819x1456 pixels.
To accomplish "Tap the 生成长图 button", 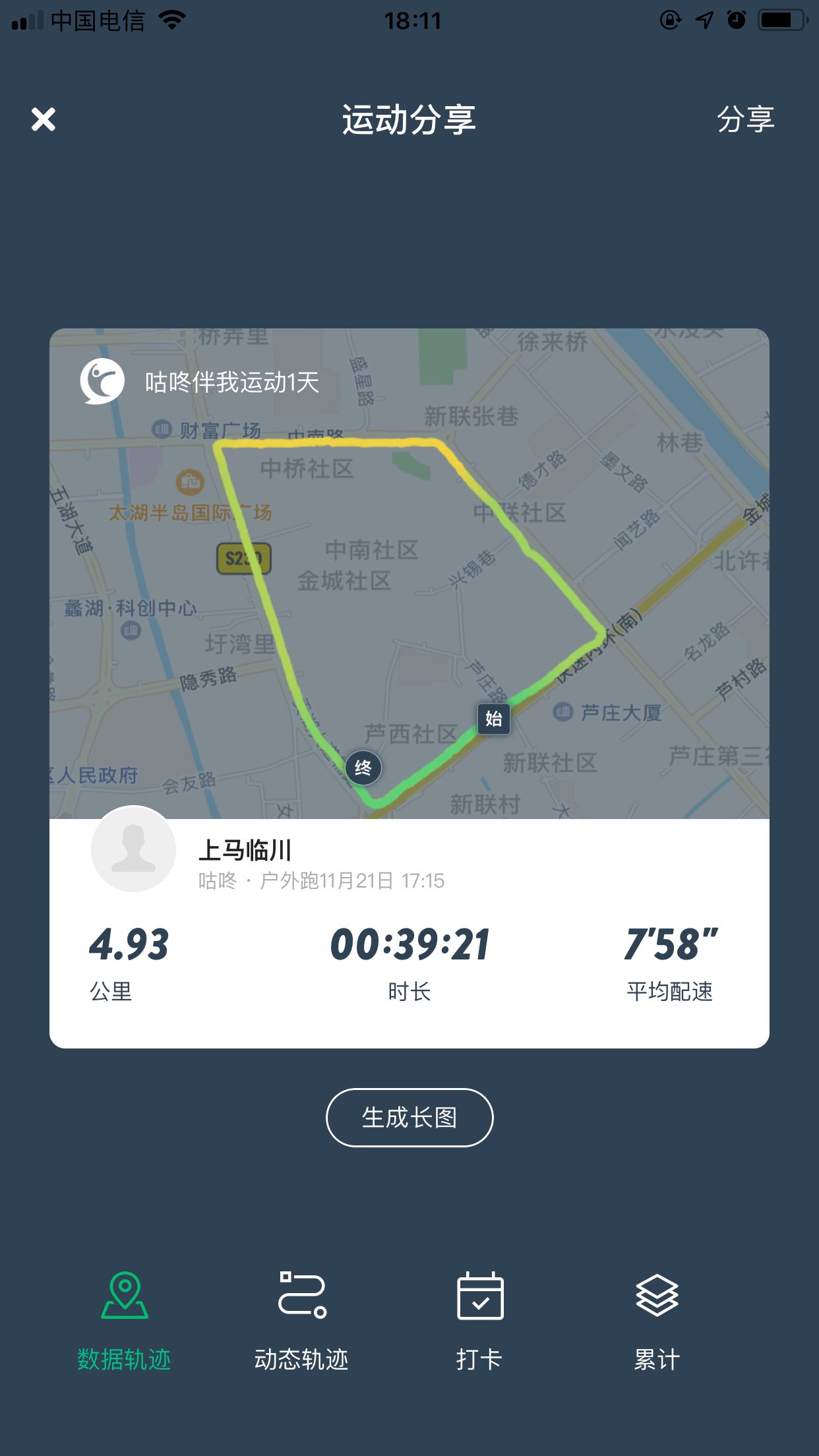I will tap(409, 1118).
